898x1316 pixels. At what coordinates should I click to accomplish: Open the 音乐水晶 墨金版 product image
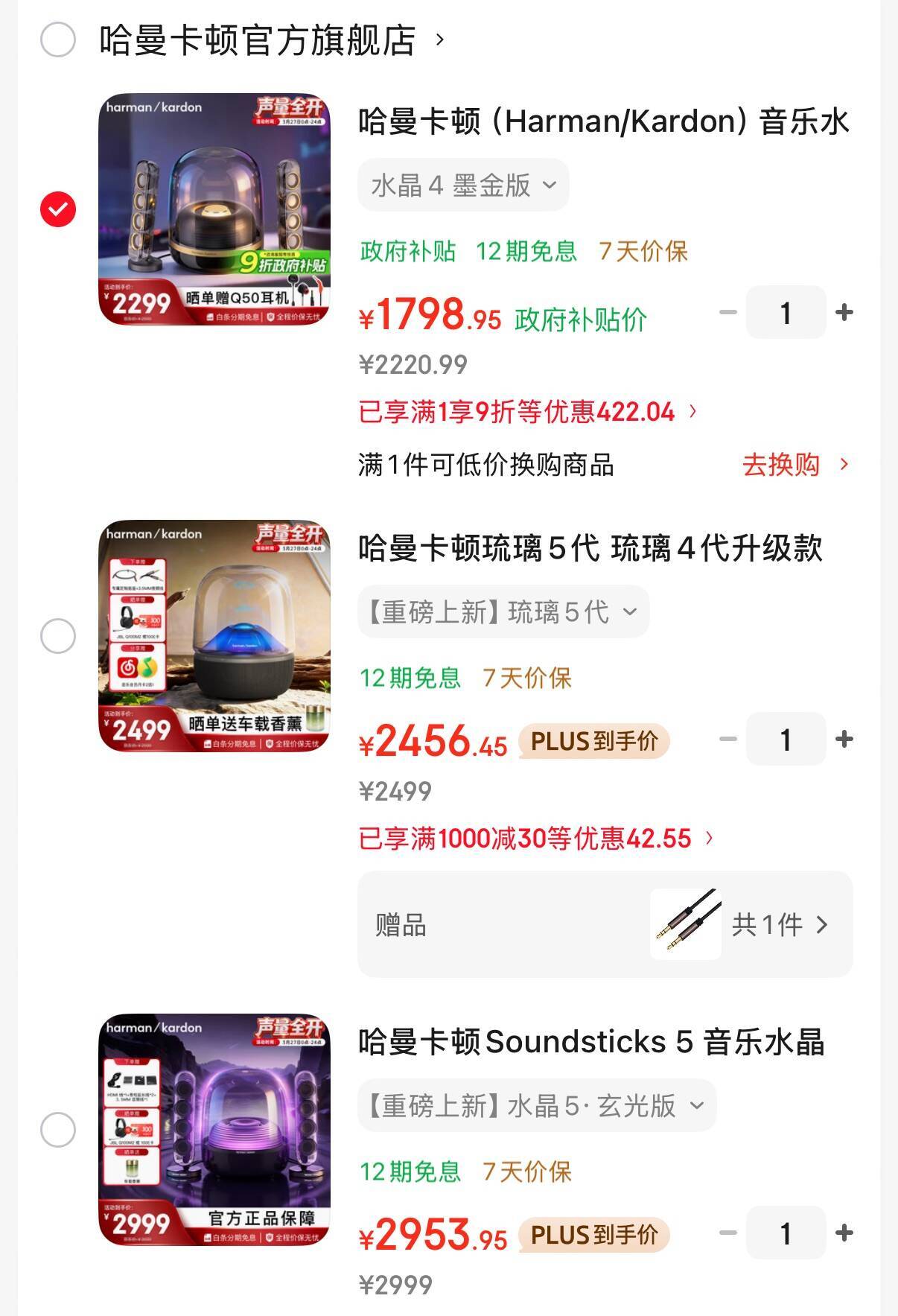click(214, 209)
